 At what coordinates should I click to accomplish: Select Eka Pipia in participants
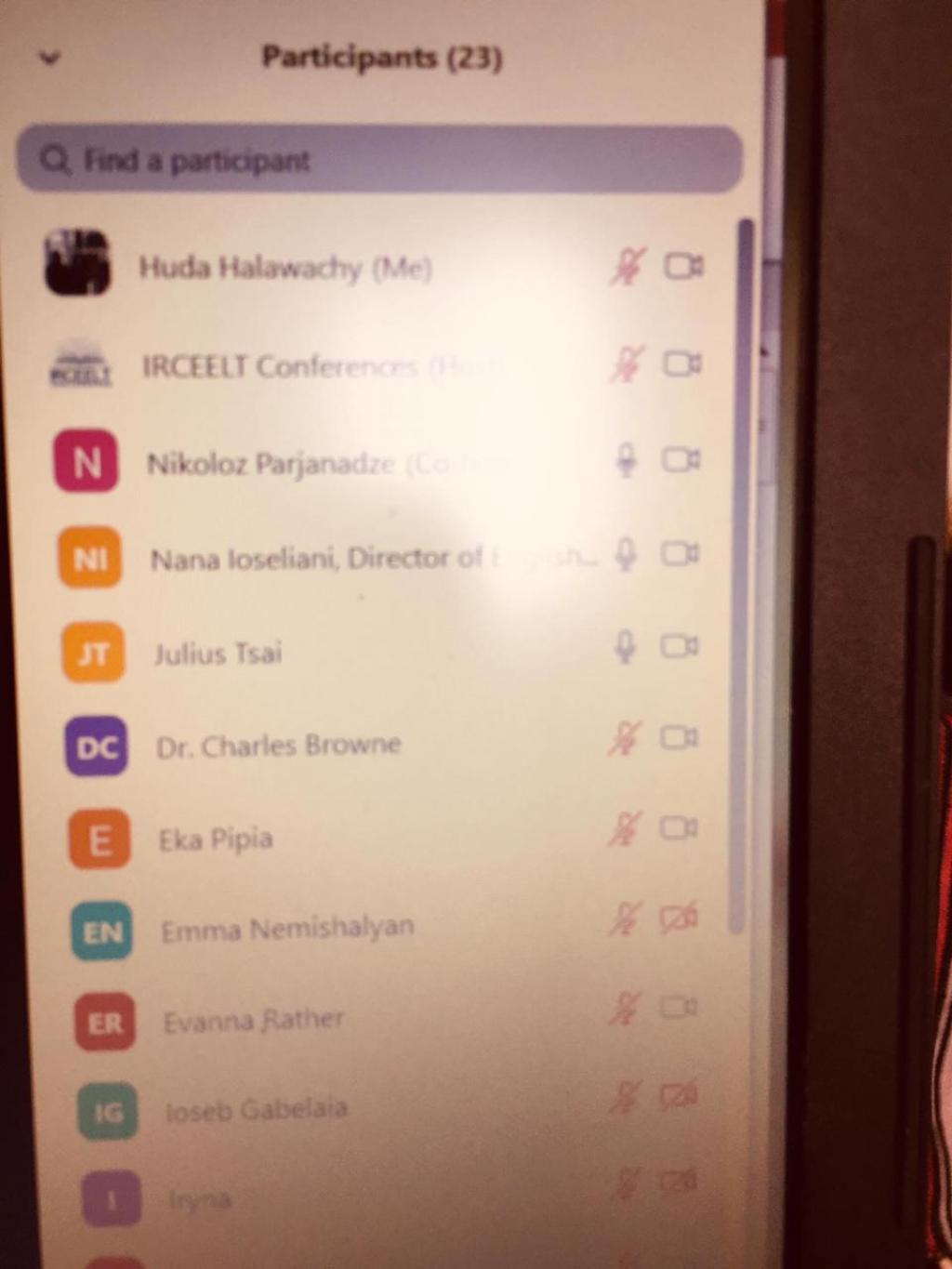click(x=216, y=839)
